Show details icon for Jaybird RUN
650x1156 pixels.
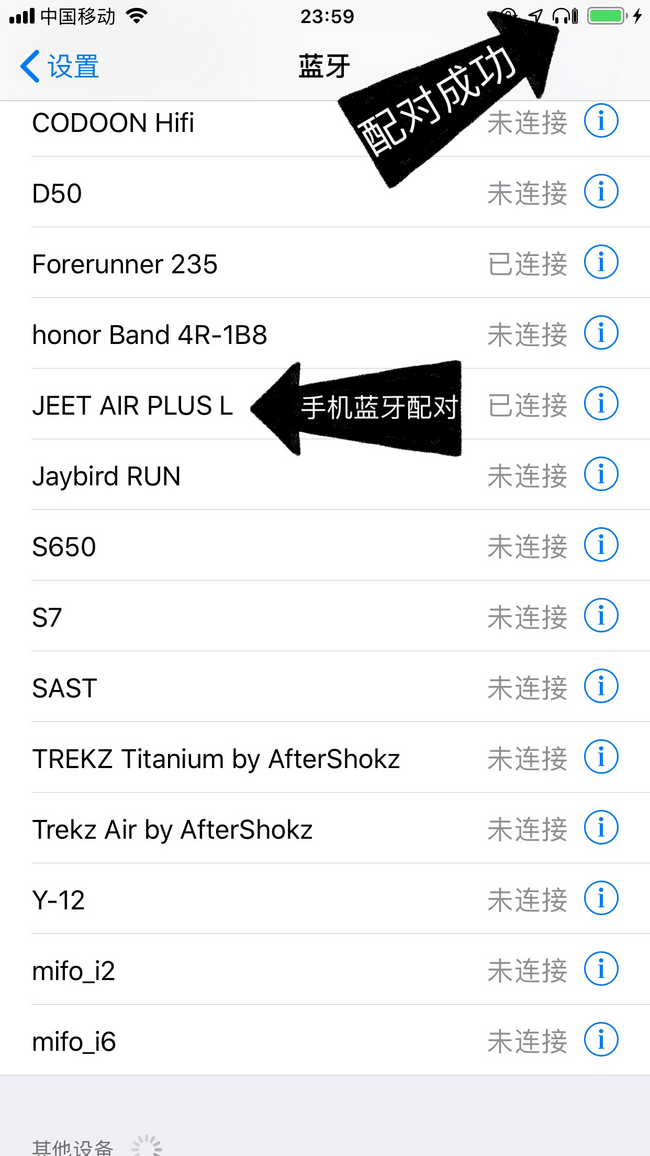click(601, 475)
